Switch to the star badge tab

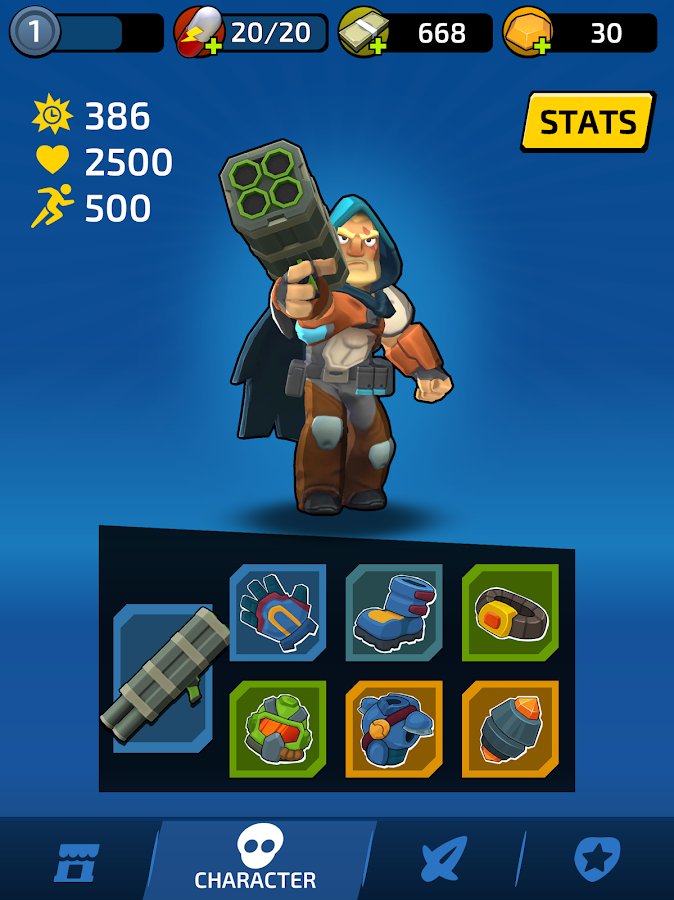[597, 860]
